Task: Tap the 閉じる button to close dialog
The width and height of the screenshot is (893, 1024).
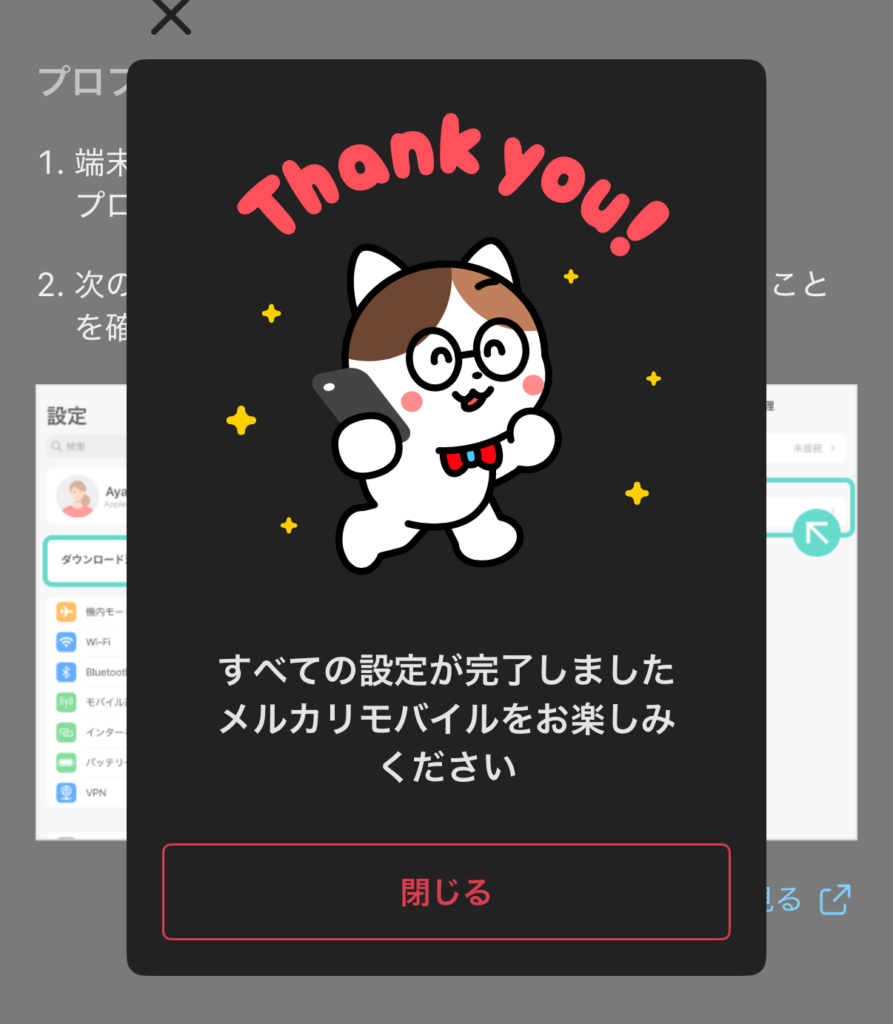Action: [x=446, y=892]
